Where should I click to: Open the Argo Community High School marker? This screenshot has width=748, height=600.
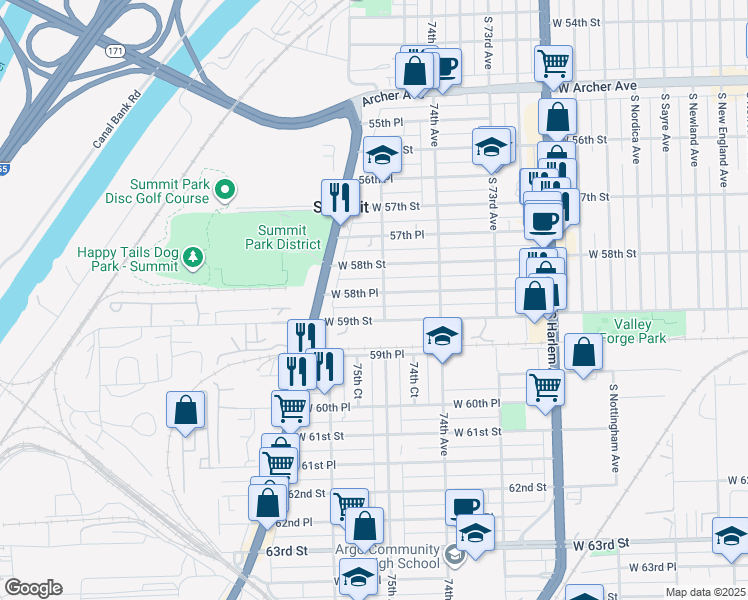[455, 555]
